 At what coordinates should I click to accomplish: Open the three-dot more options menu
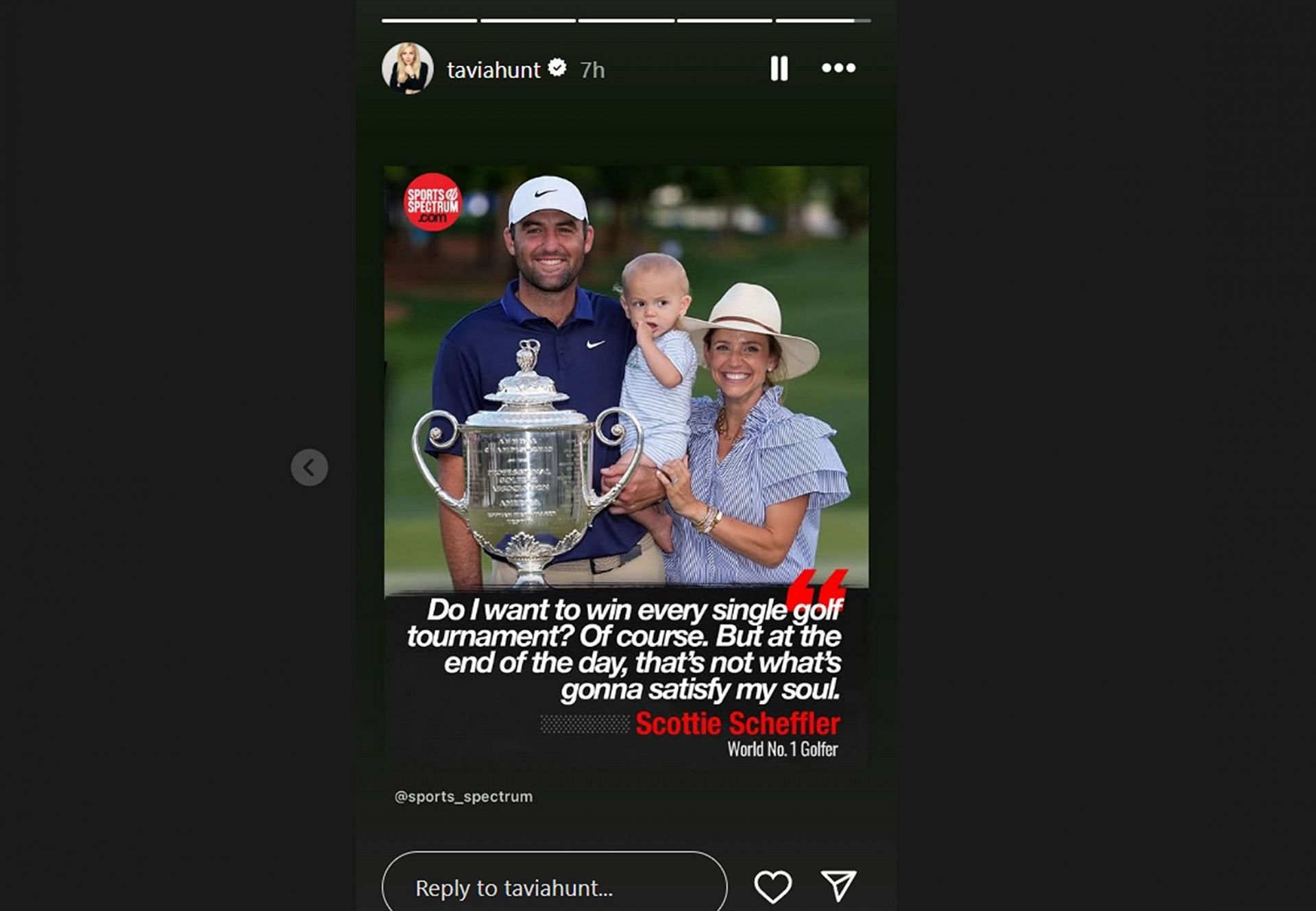click(838, 68)
